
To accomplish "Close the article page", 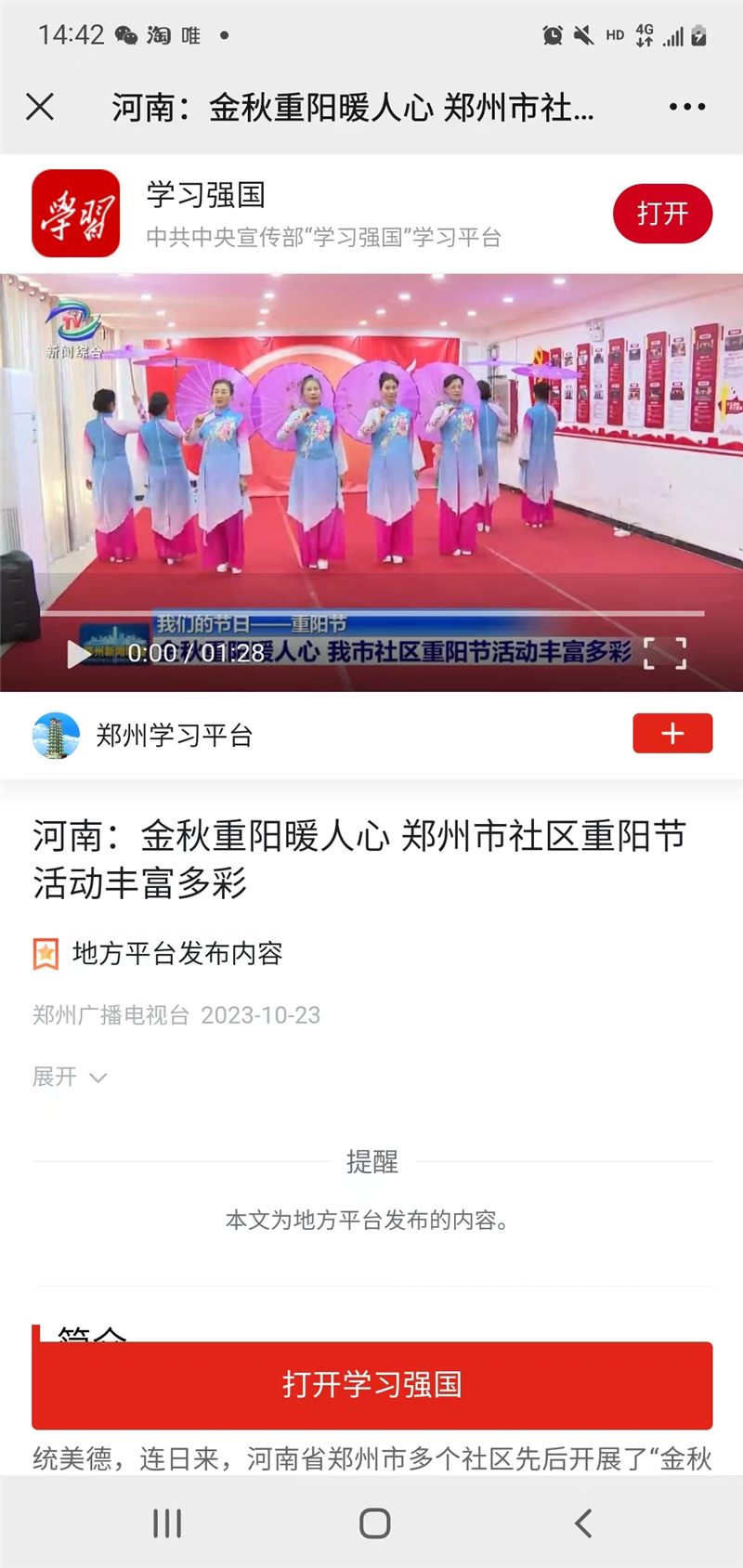I will (x=40, y=107).
